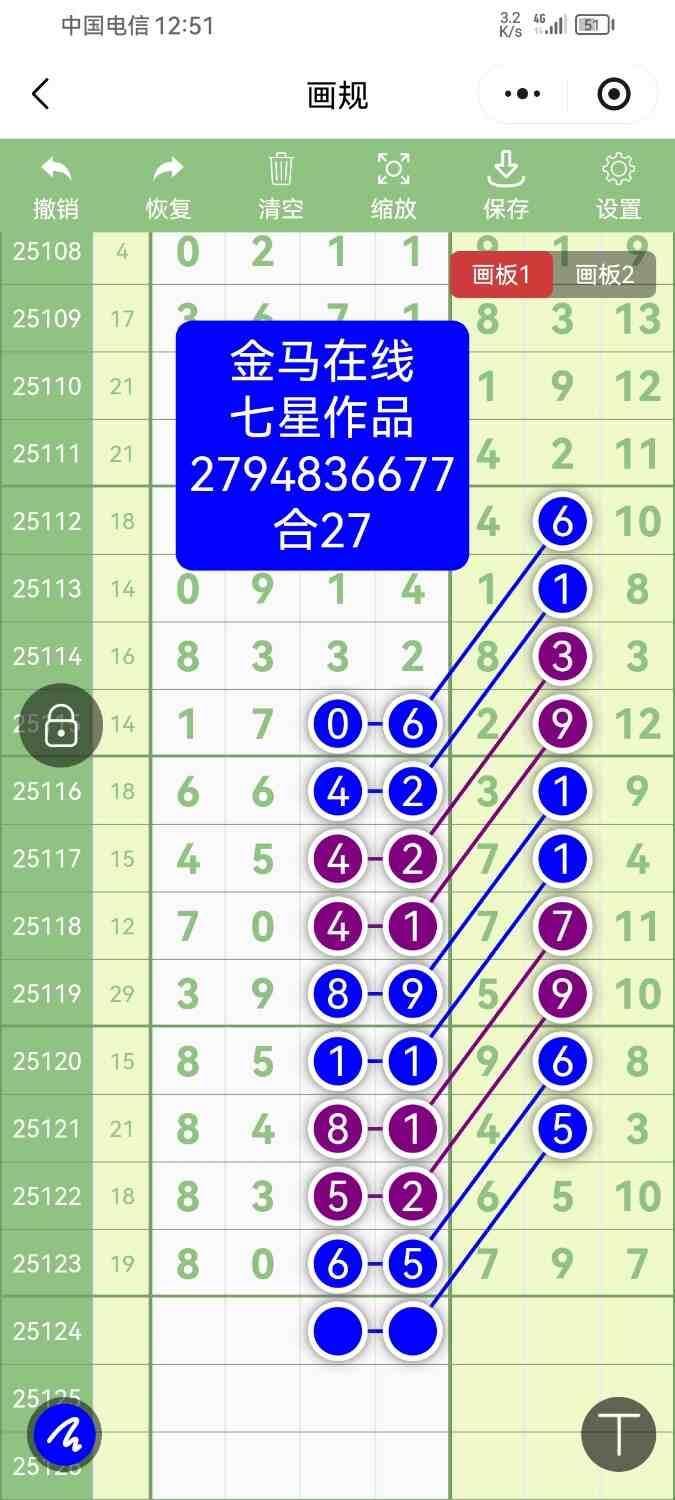Clear the canvas with 清空
Image resolution: width=675 pixels, height=1500 pixels.
coord(281,187)
